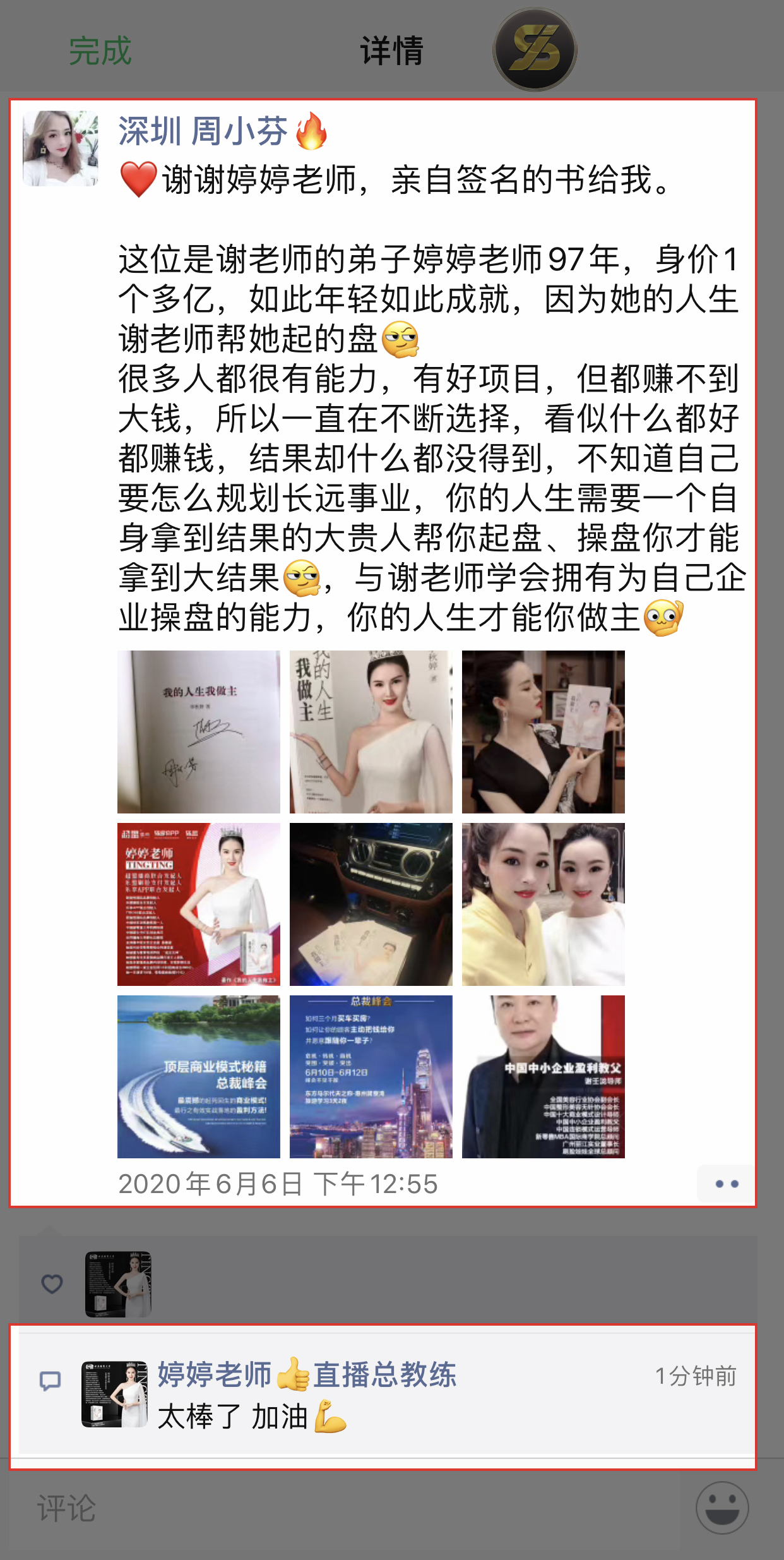Viewport: 784px width, 1560px height.
Task: Open the selfie of two women
Action: click(543, 904)
